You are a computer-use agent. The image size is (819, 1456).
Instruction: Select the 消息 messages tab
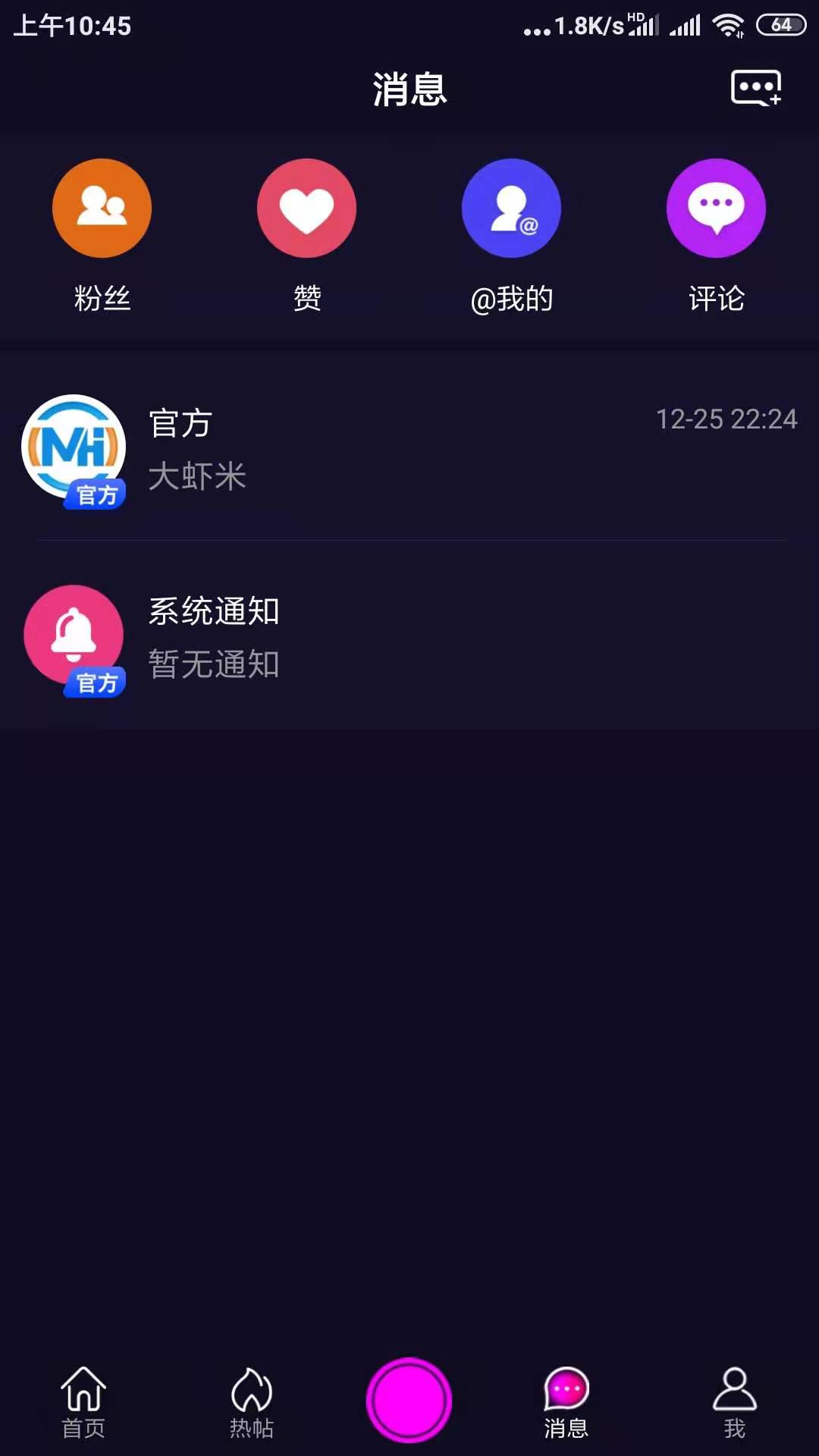pyautogui.click(x=566, y=1401)
